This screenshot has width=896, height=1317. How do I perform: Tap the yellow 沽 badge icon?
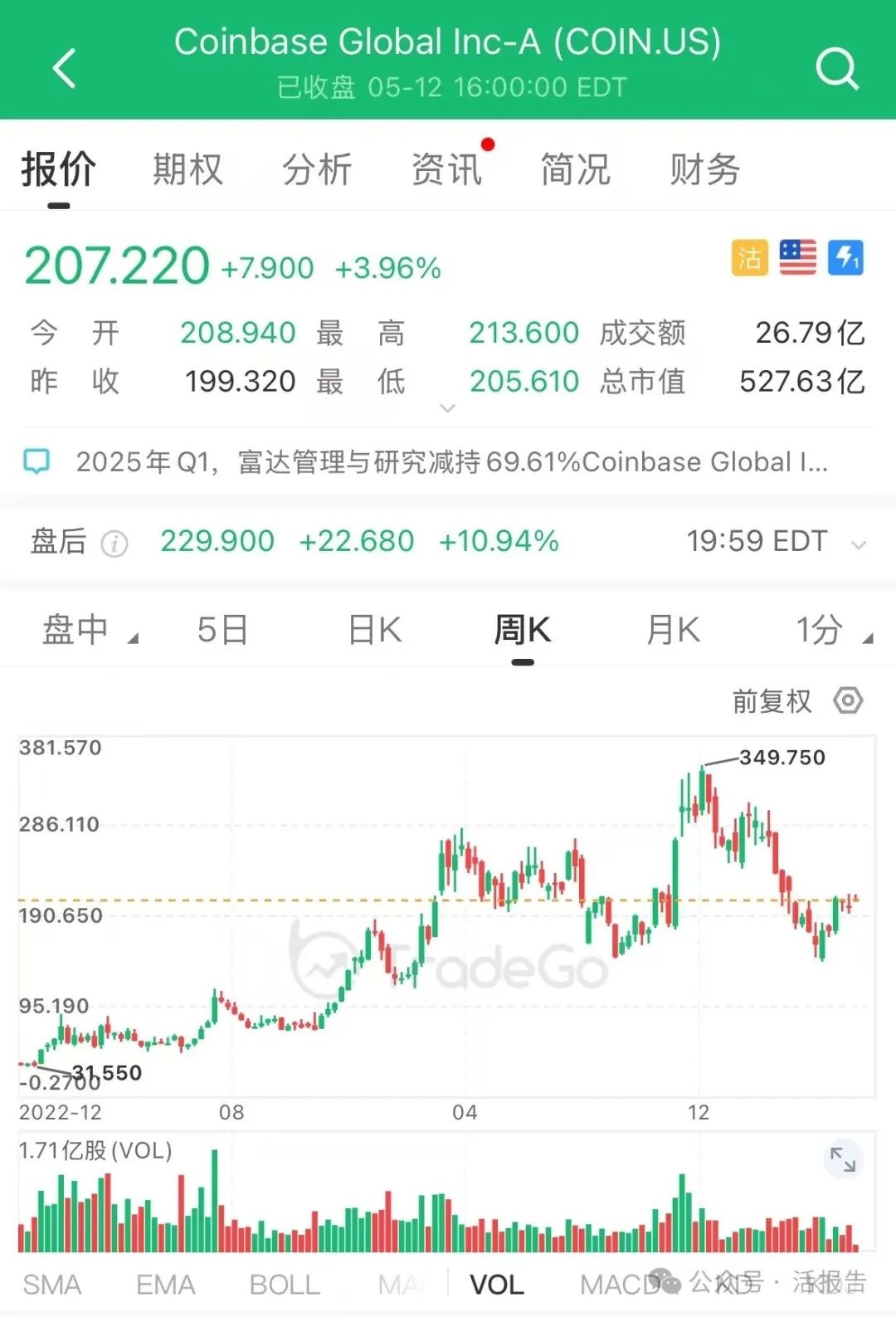[747, 258]
